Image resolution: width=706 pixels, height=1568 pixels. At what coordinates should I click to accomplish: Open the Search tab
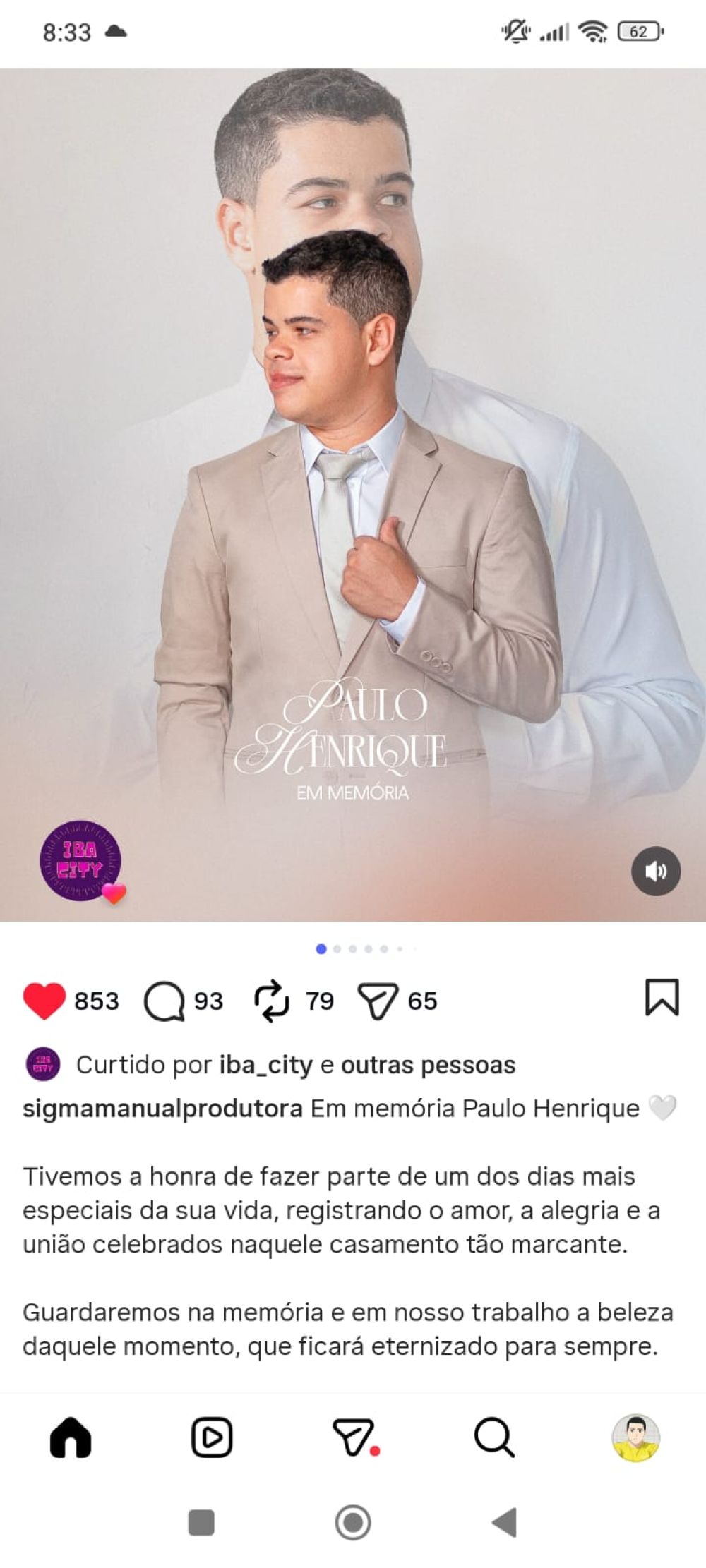(x=494, y=1437)
